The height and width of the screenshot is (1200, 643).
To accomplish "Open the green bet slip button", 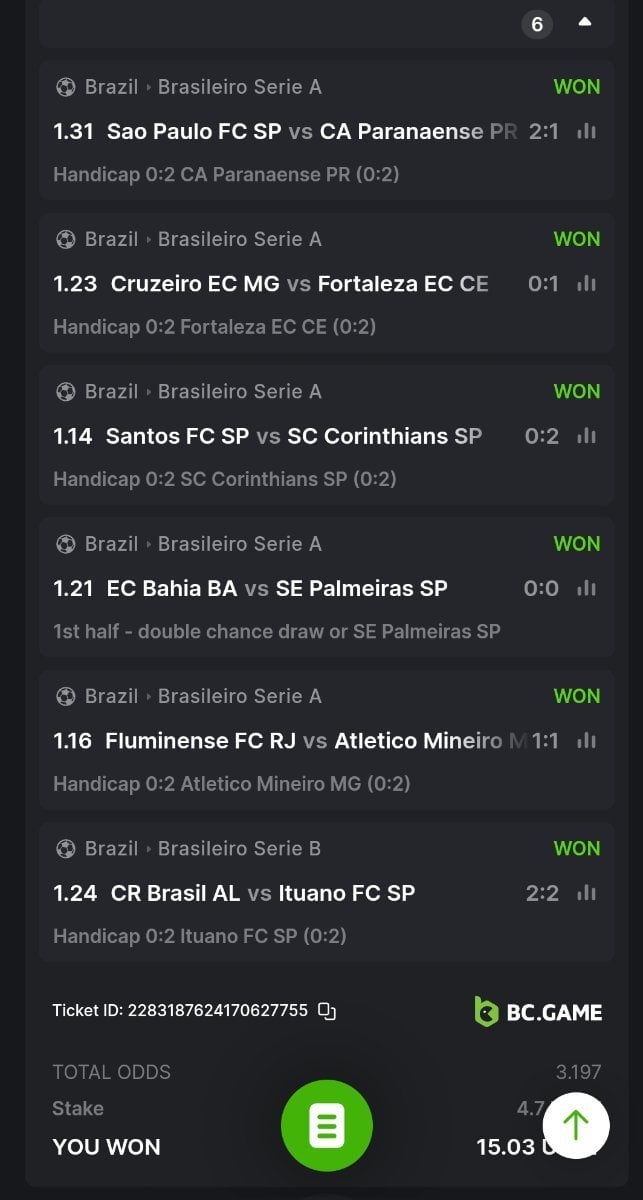I will [x=326, y=1126].
